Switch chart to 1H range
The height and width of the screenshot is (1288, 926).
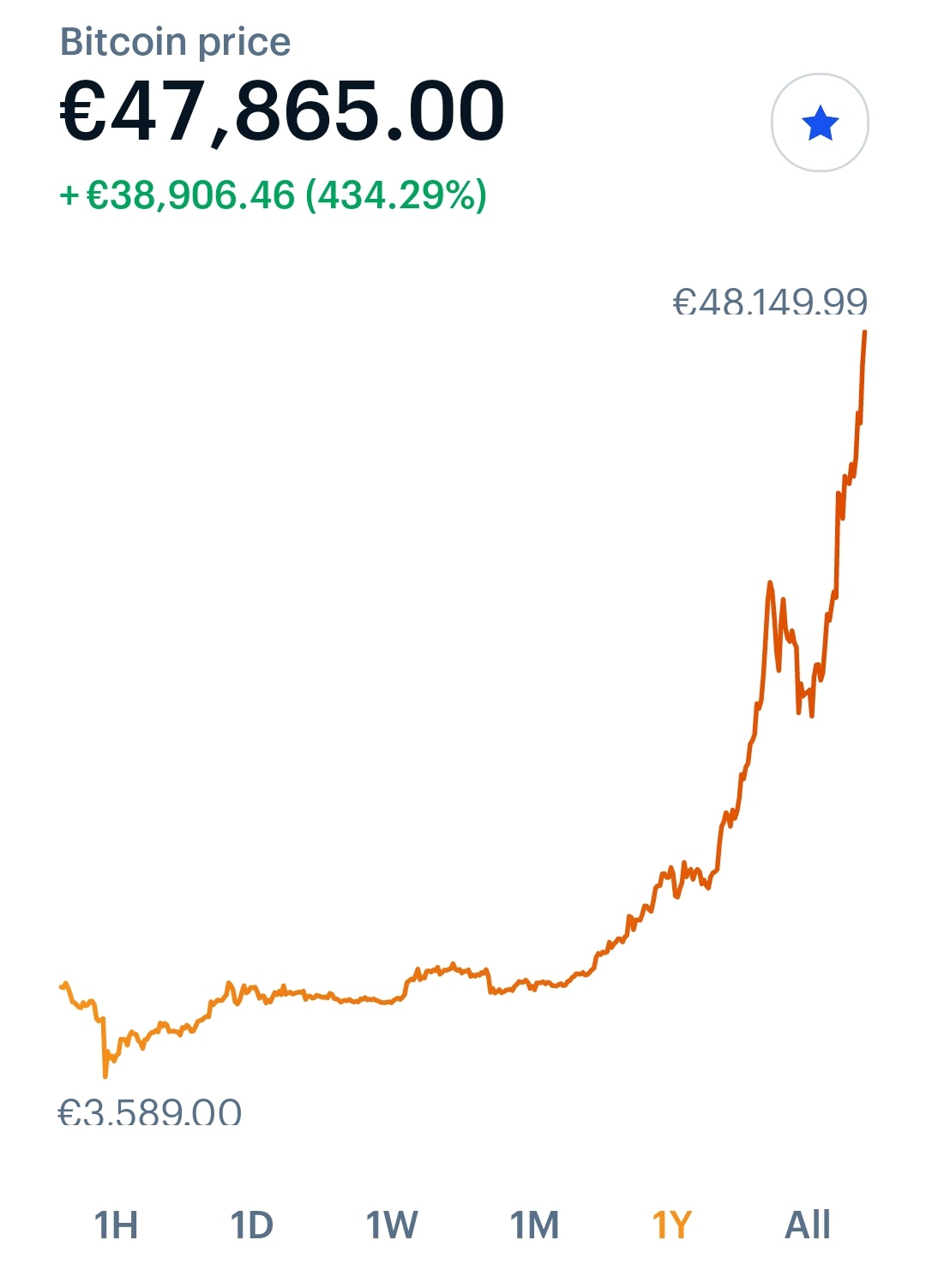116,1225
